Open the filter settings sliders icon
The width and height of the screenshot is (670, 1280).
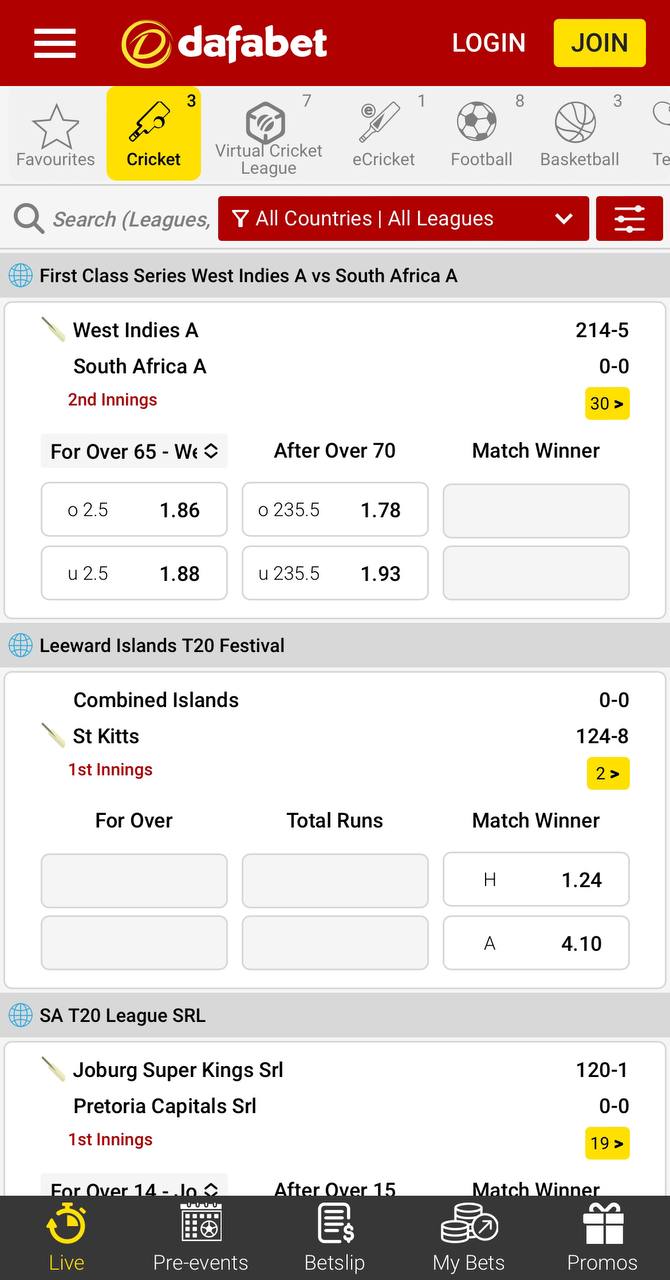[x=629, y=219]
